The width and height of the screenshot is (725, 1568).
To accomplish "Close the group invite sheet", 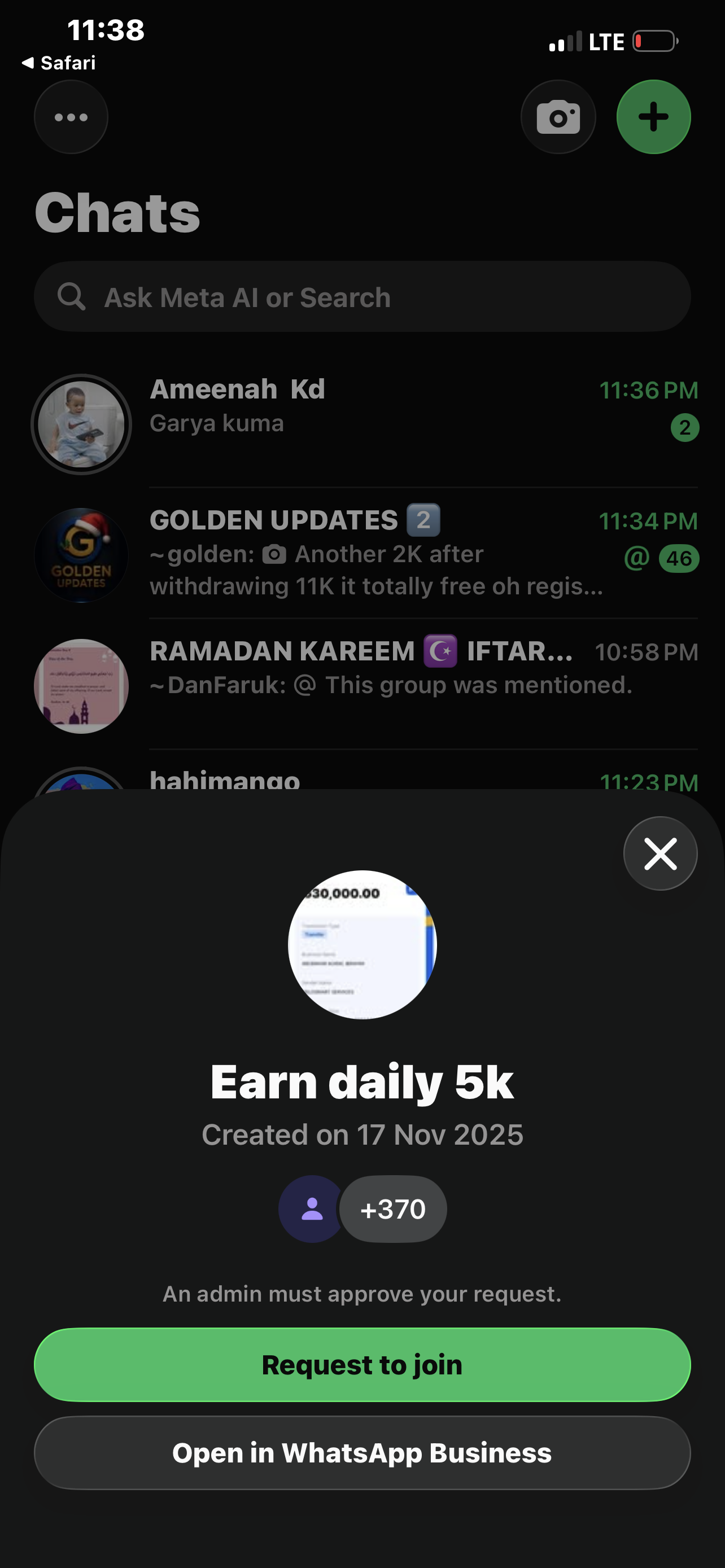I will click(x=660, y=853).
